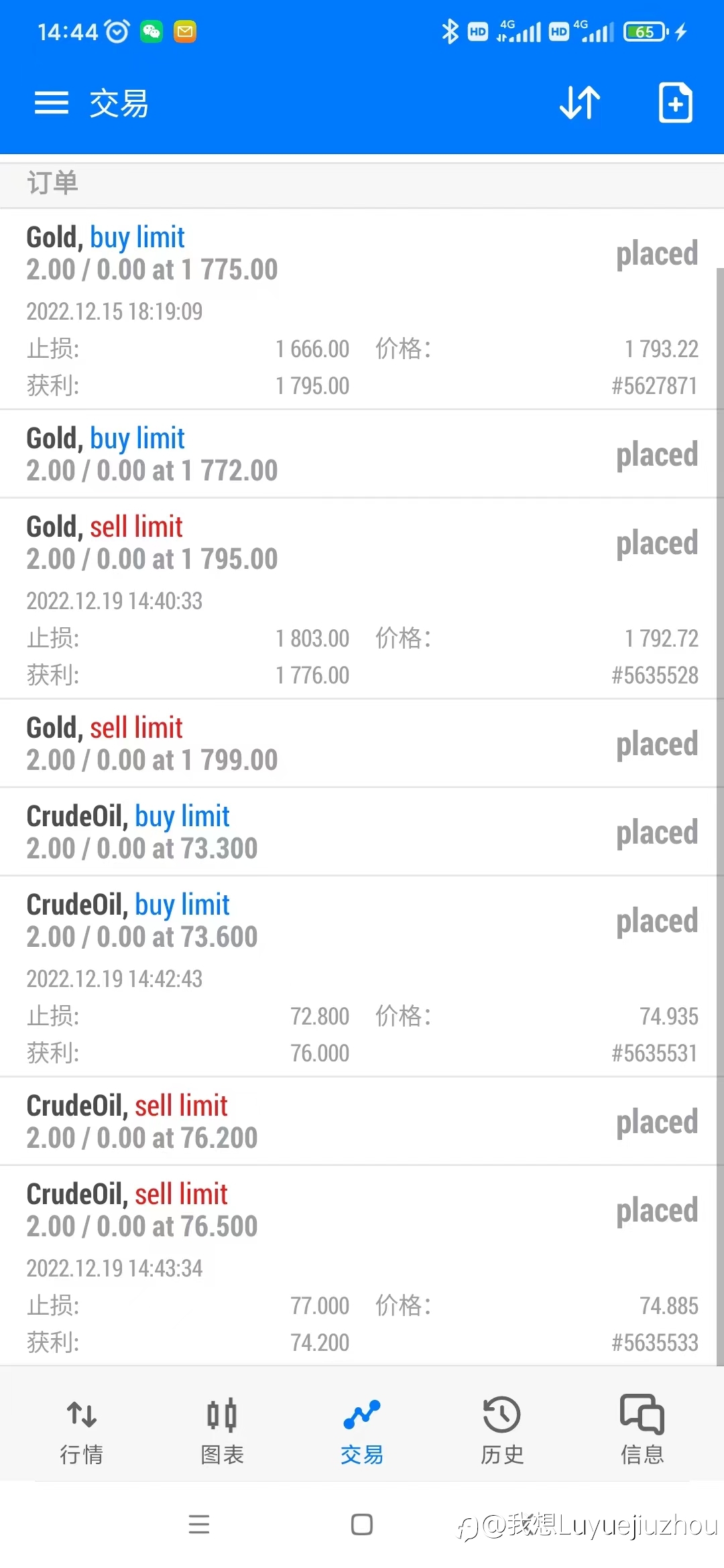Screen dimensions: 724x1568
Task: Expand the Gold sell limit order at 1 799.00
Action: tap(362, 743)
